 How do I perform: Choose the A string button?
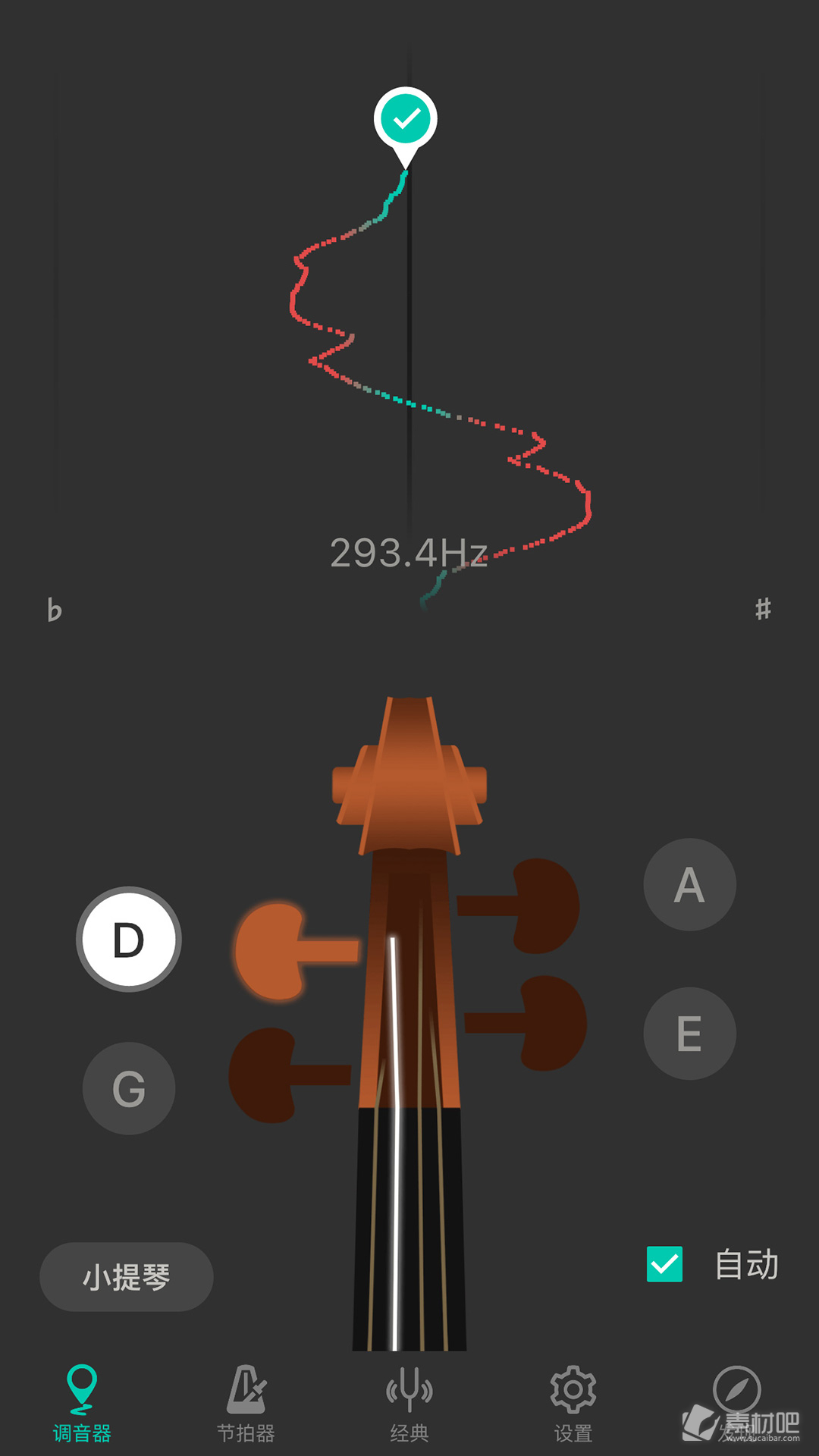click(689, 884)
